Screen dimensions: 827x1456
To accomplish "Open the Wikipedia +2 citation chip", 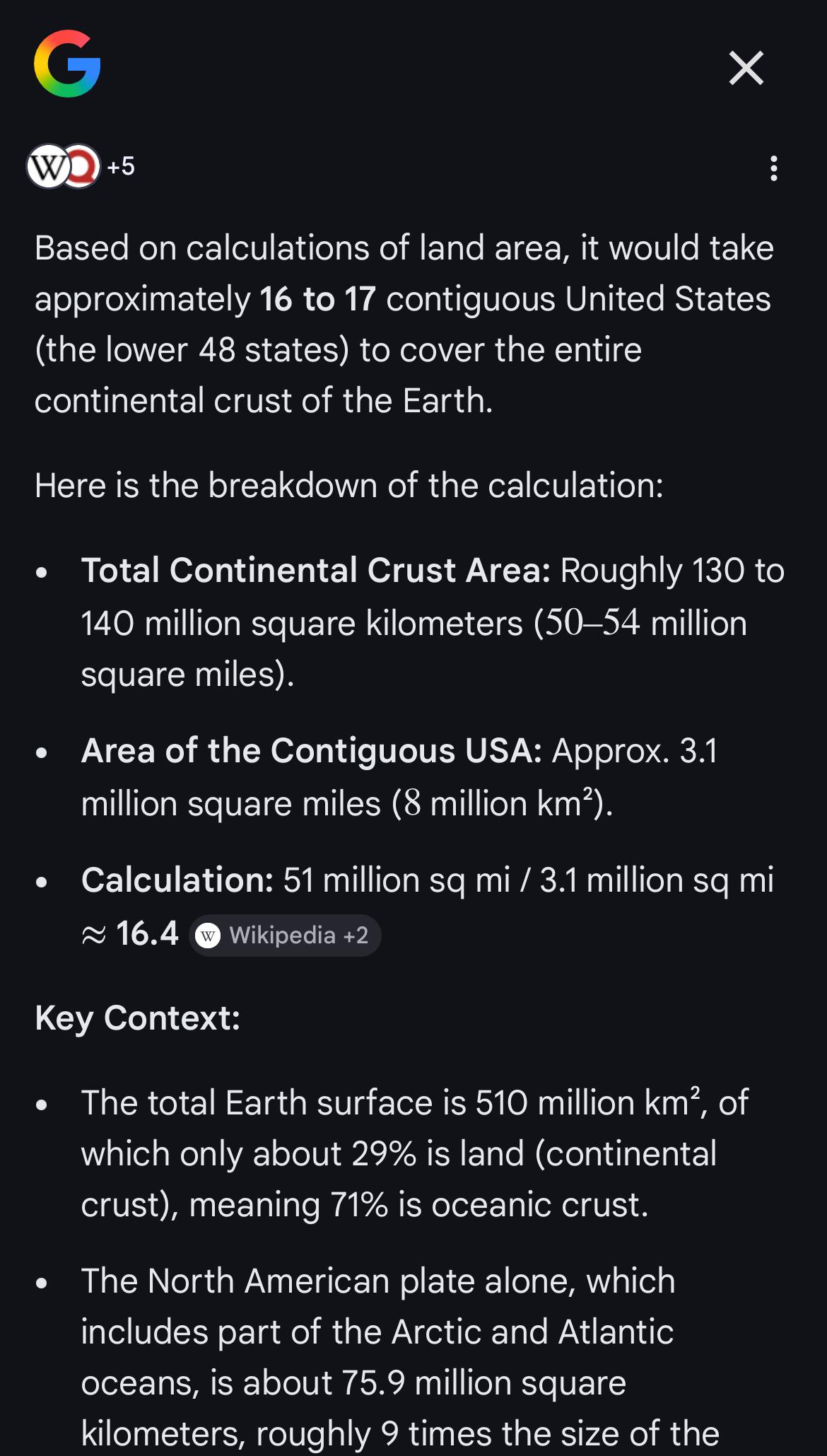I will point(285,936).
